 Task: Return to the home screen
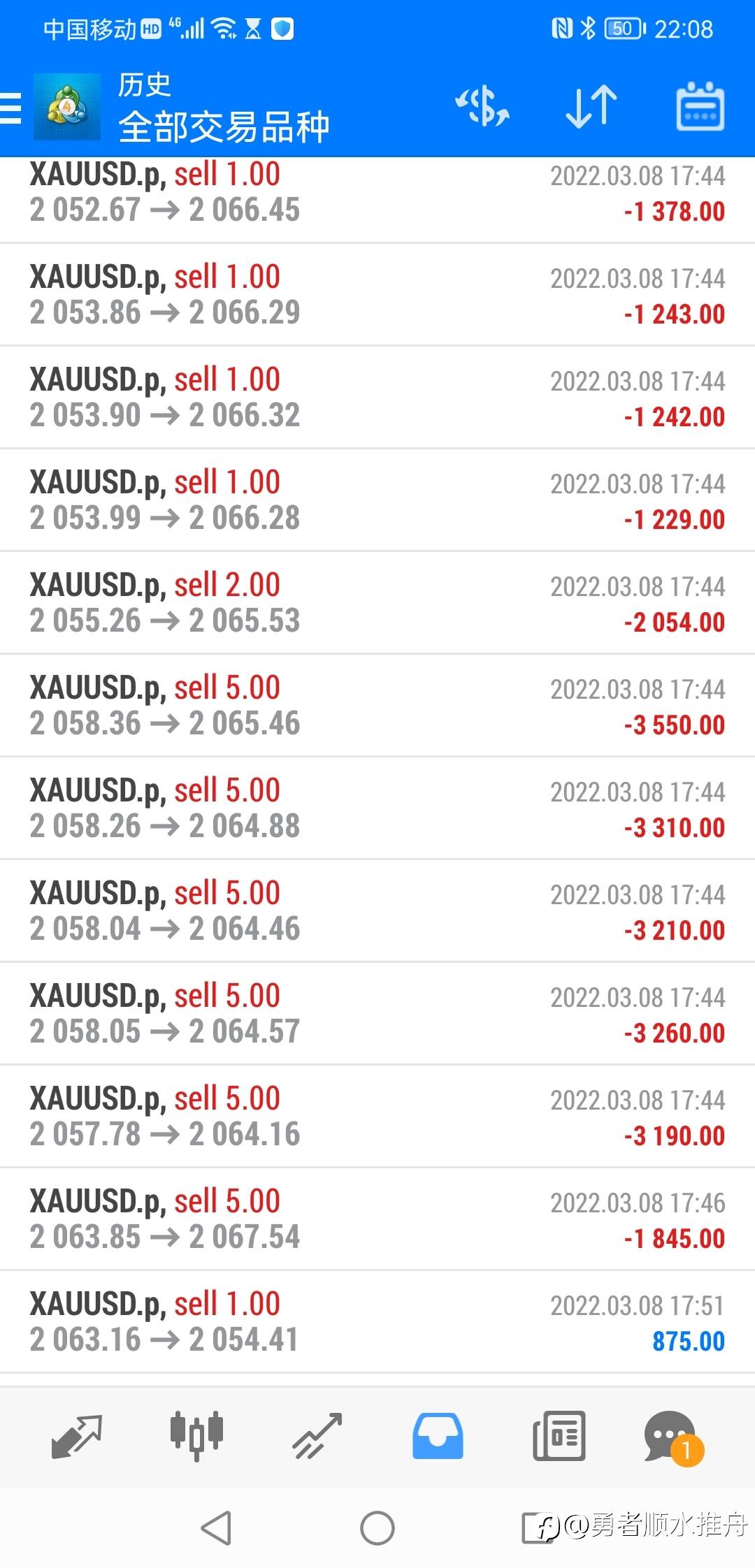[x=377, y=1527]
